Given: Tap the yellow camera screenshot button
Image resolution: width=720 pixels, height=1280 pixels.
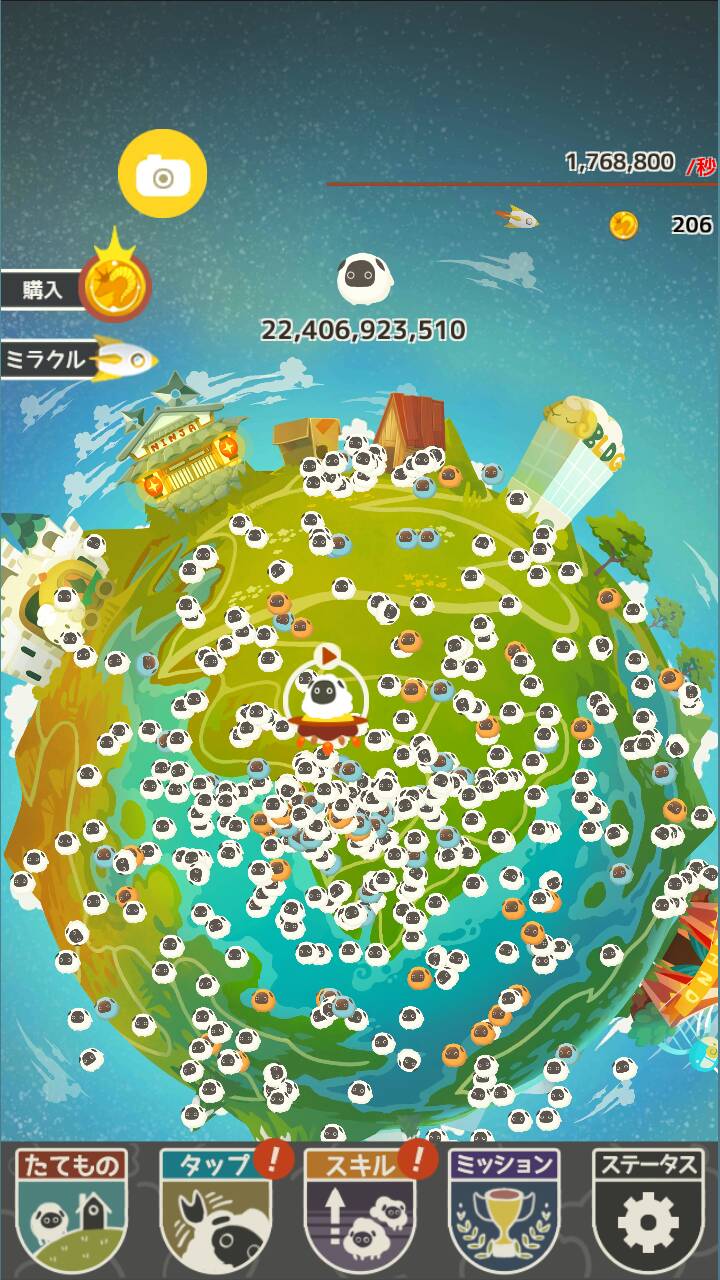Looking at the screenshot, I should [x=163, y=175].
